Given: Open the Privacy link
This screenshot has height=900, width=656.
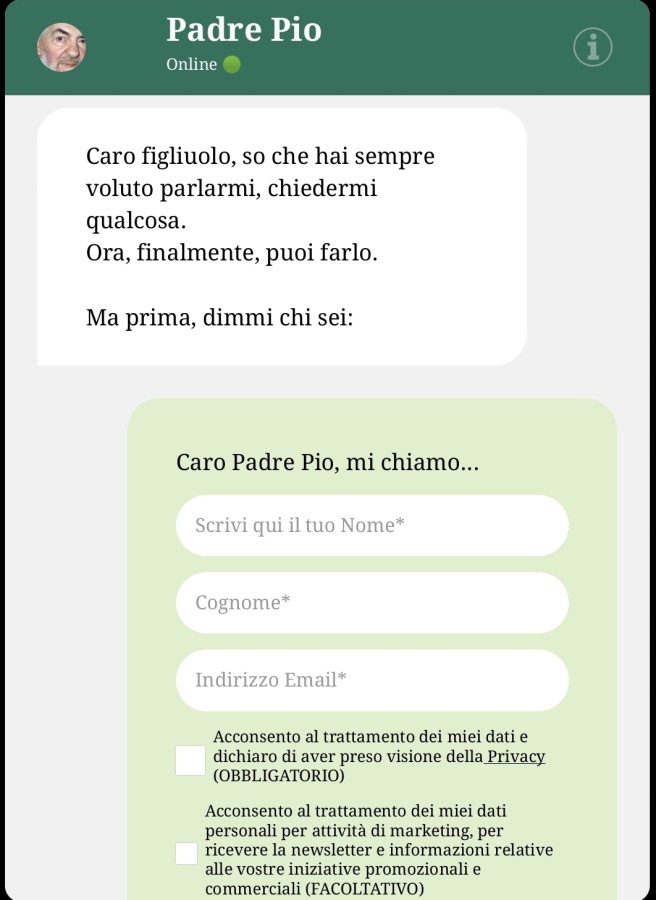Looking at the screenshot, I should [x=516, y=757].
